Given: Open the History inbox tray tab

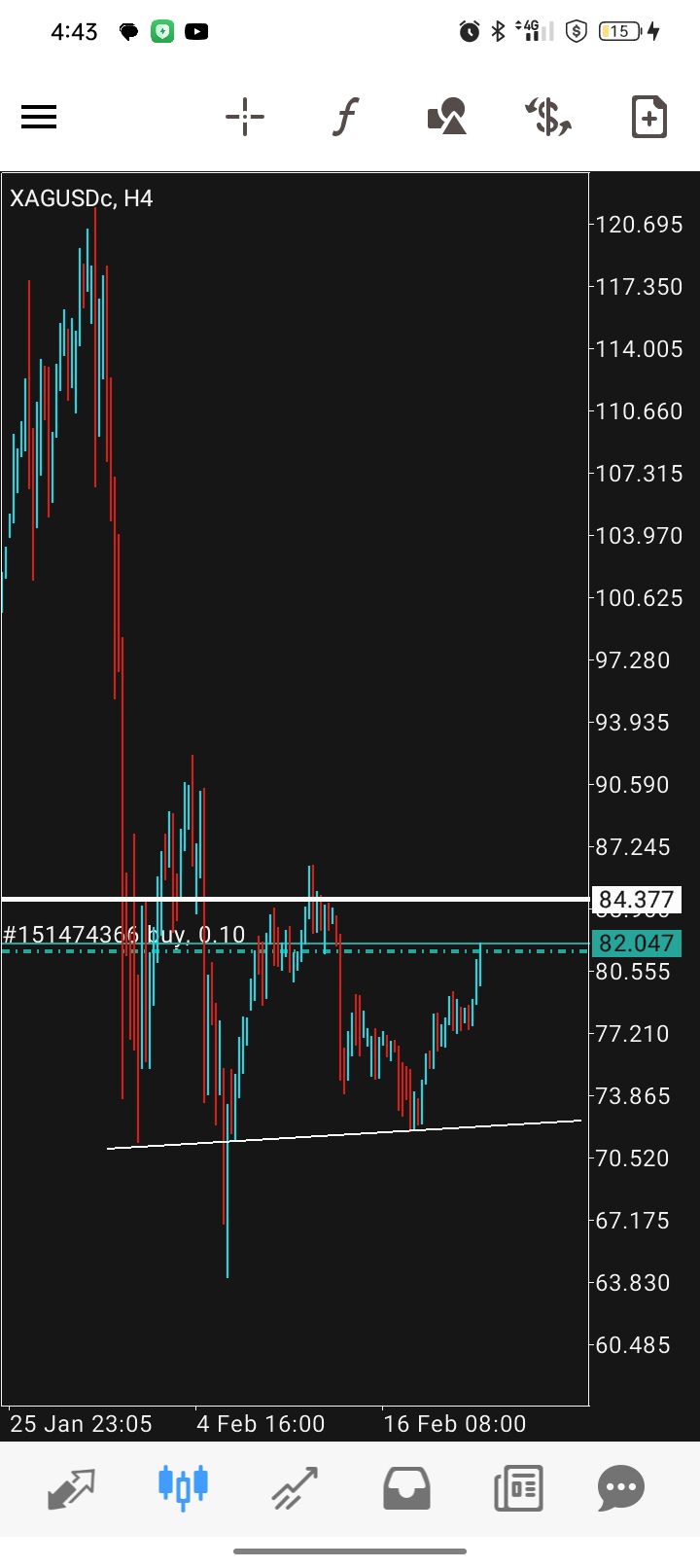Looking at the screenshot, I should pos(406,1487).
